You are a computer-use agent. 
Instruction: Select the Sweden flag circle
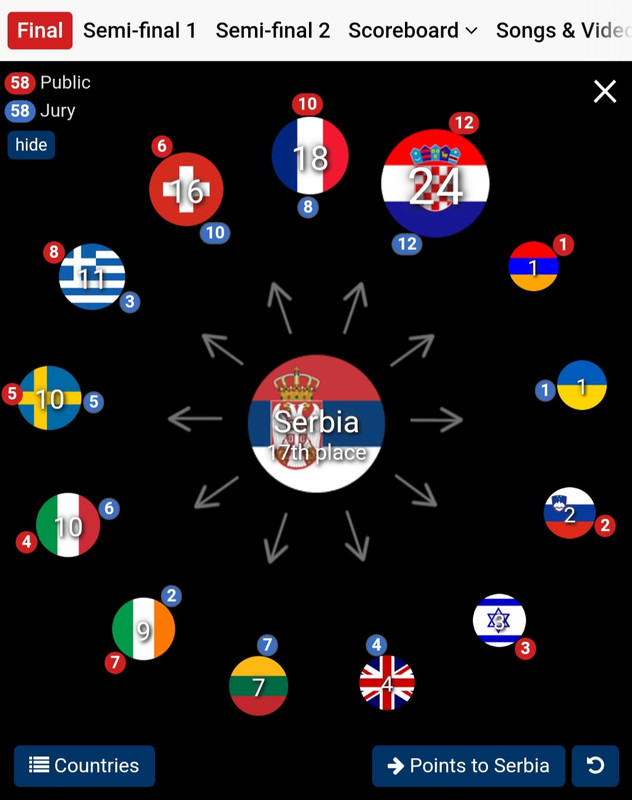click(50, 399)
